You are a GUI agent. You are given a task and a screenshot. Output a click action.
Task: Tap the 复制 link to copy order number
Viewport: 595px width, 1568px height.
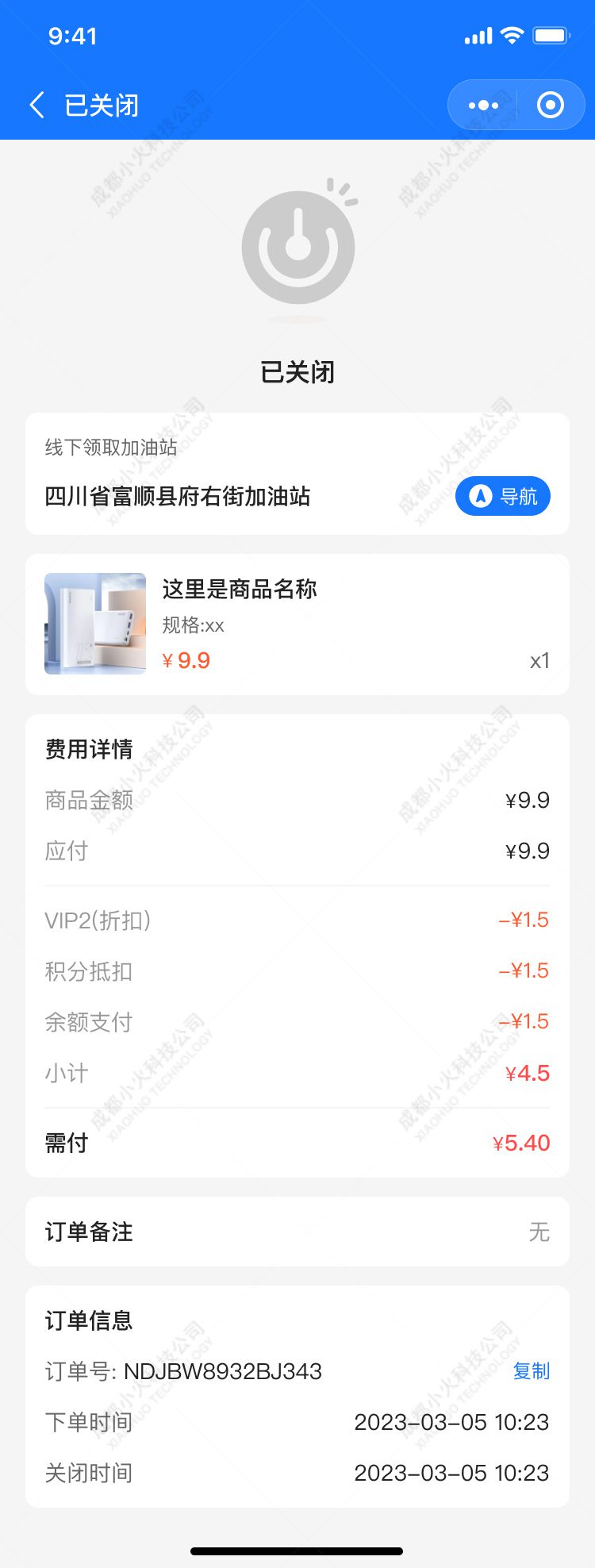[x=530, y=1371]
